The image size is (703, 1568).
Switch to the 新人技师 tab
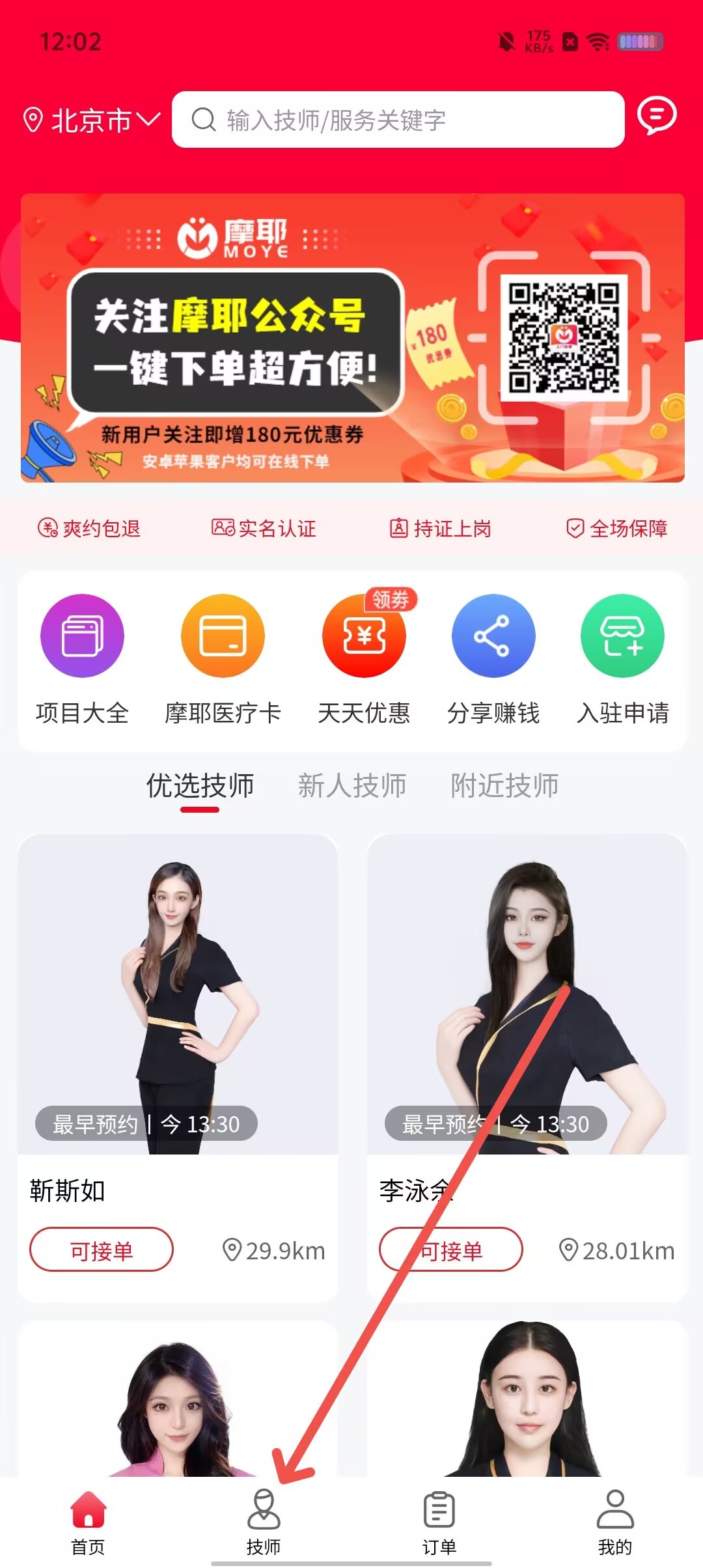[352, 786]
